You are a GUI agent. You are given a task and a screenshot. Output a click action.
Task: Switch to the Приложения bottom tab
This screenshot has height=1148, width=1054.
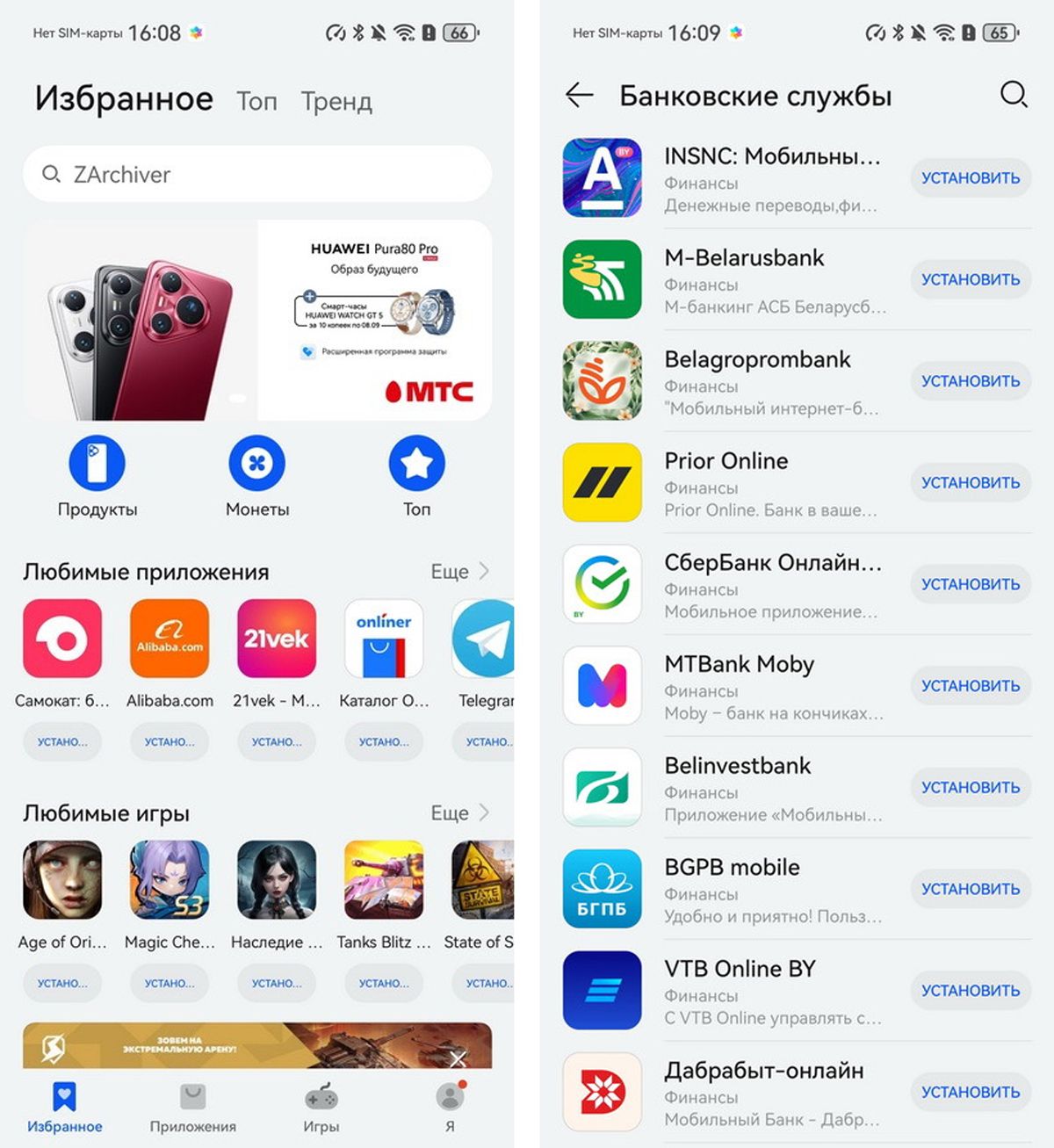click(192, 1108)
